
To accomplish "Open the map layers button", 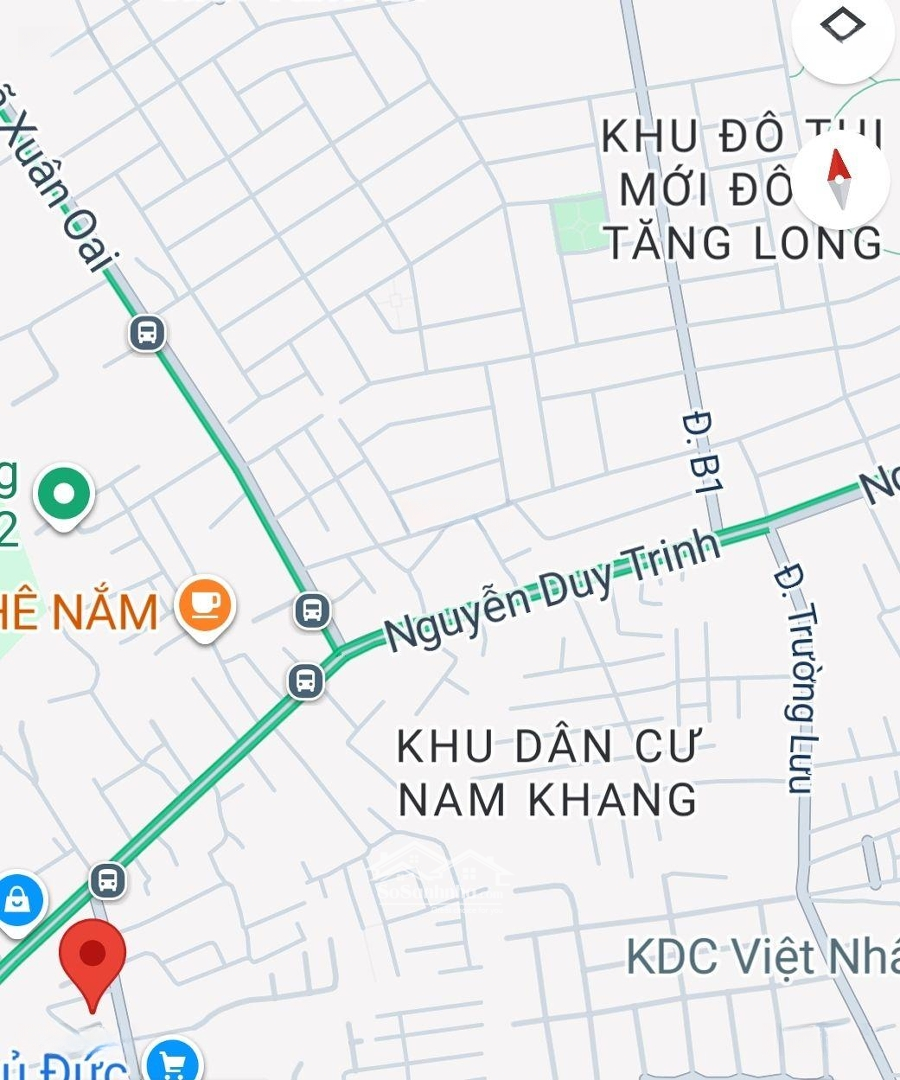I will click(842, 28).
